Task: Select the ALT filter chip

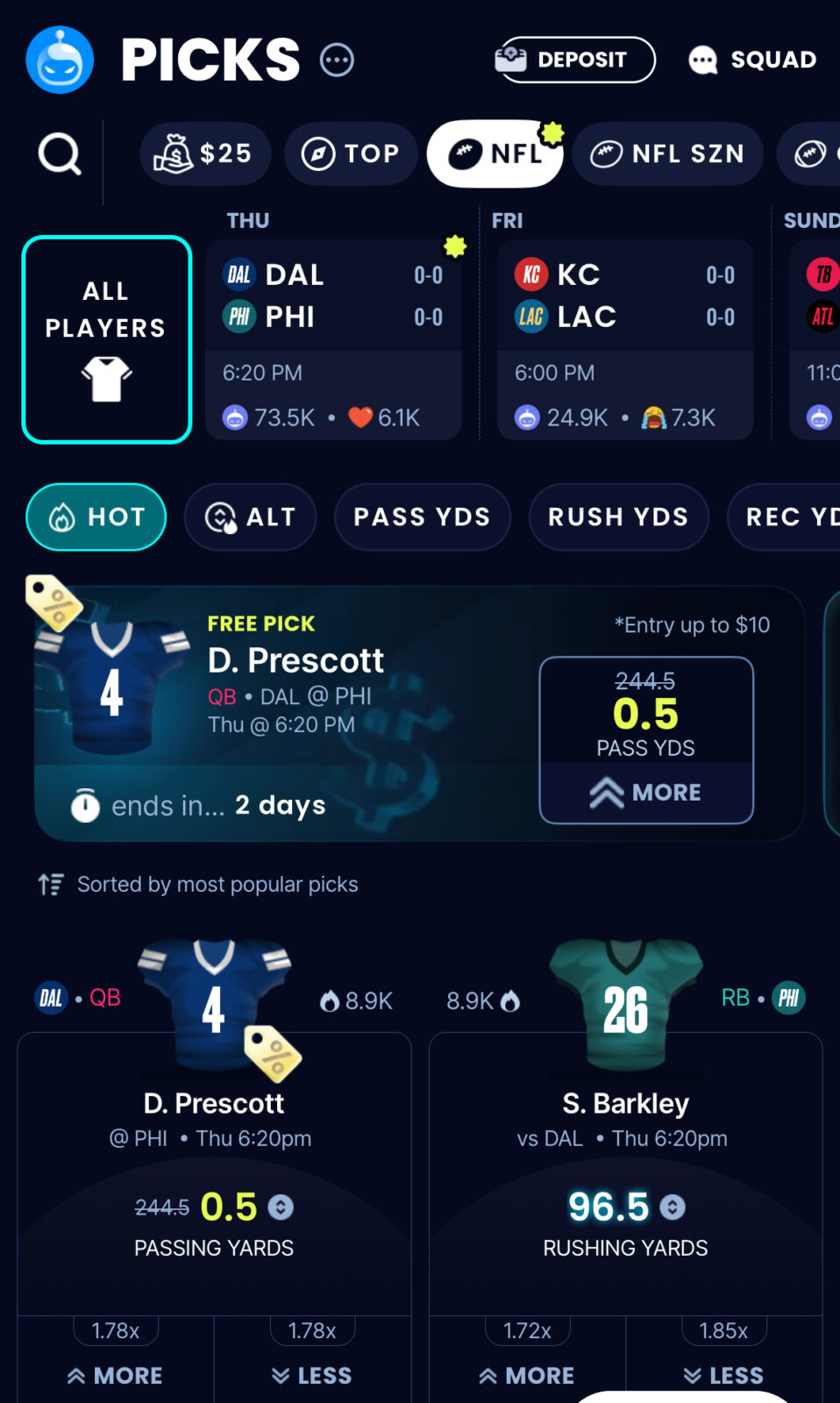Action: (250, 517)
